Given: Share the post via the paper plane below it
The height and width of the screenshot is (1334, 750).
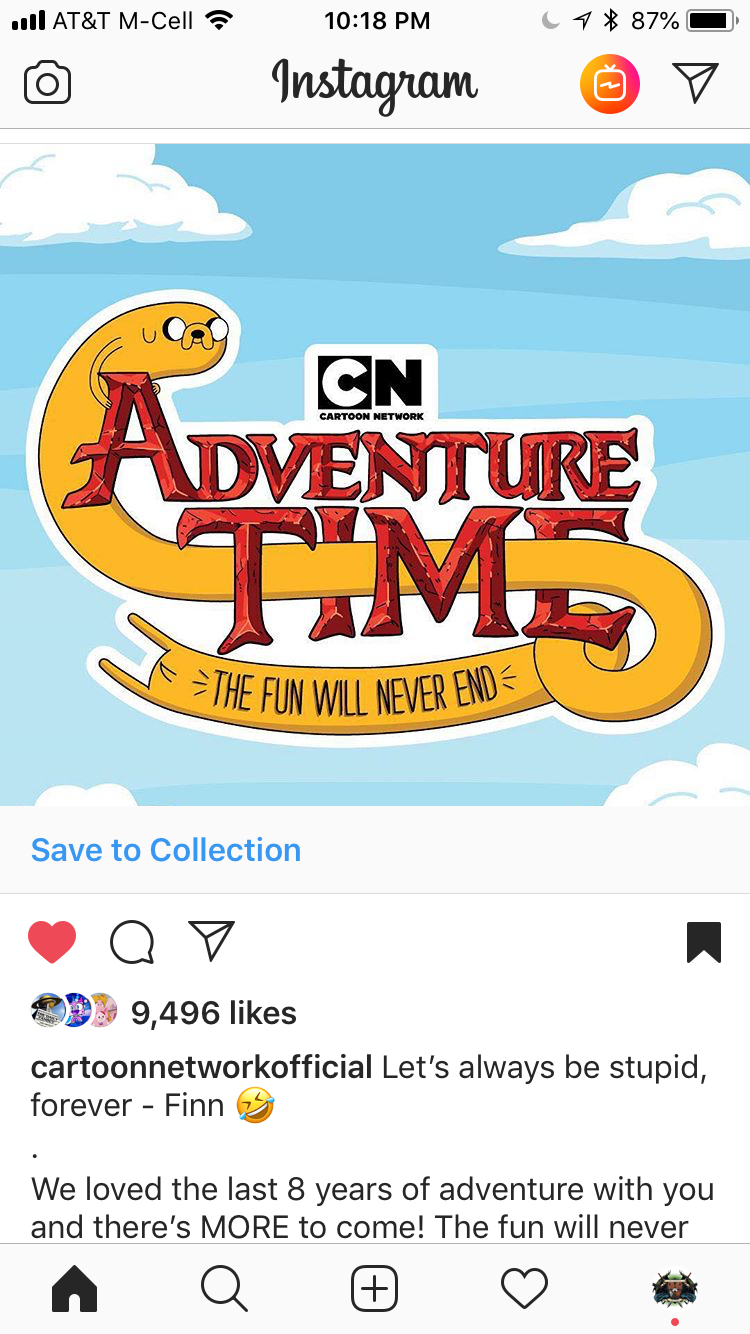Looking at the screenshot, I should coord(211,942).
